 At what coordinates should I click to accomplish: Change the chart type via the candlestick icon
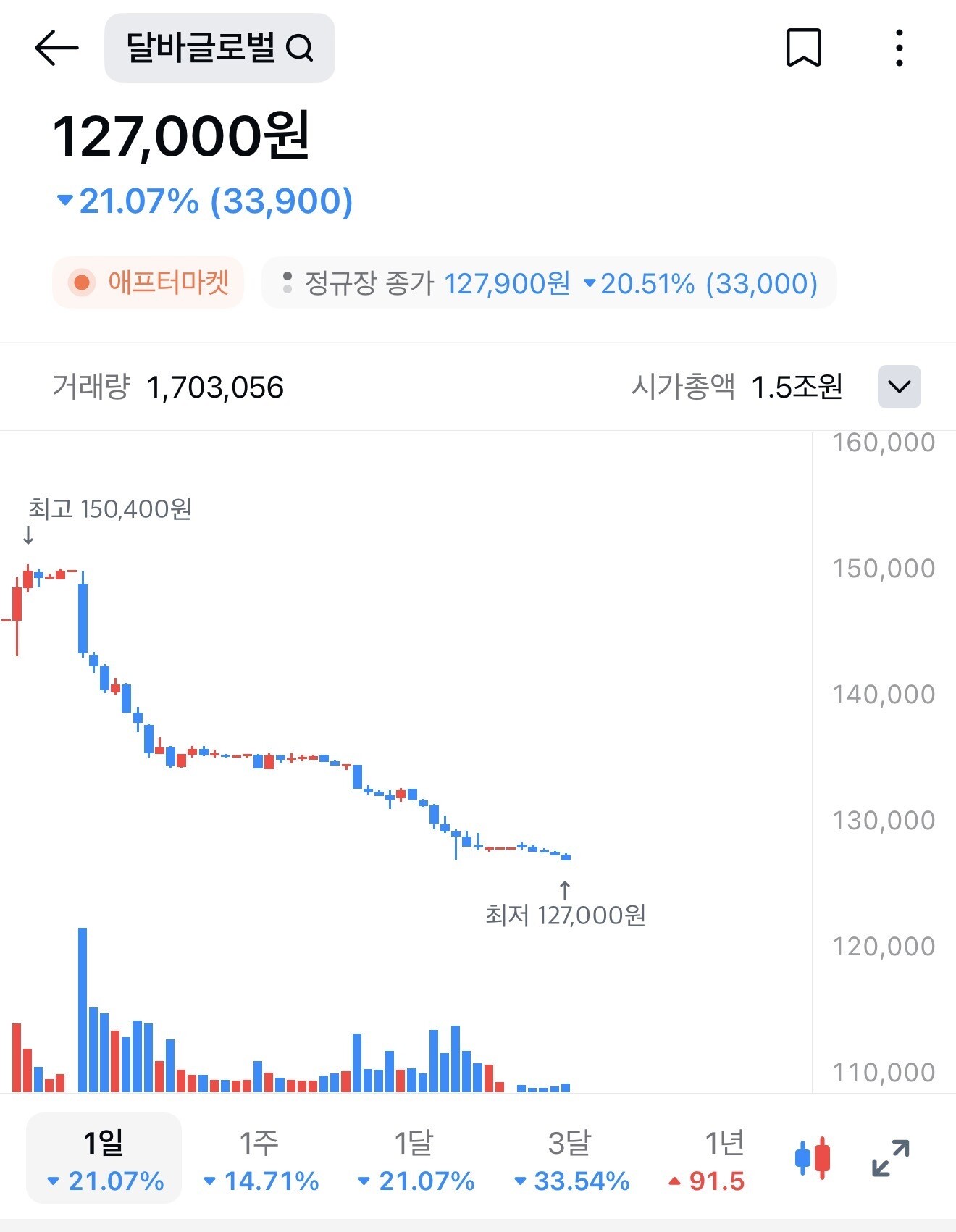click(x=813, y=1157)
